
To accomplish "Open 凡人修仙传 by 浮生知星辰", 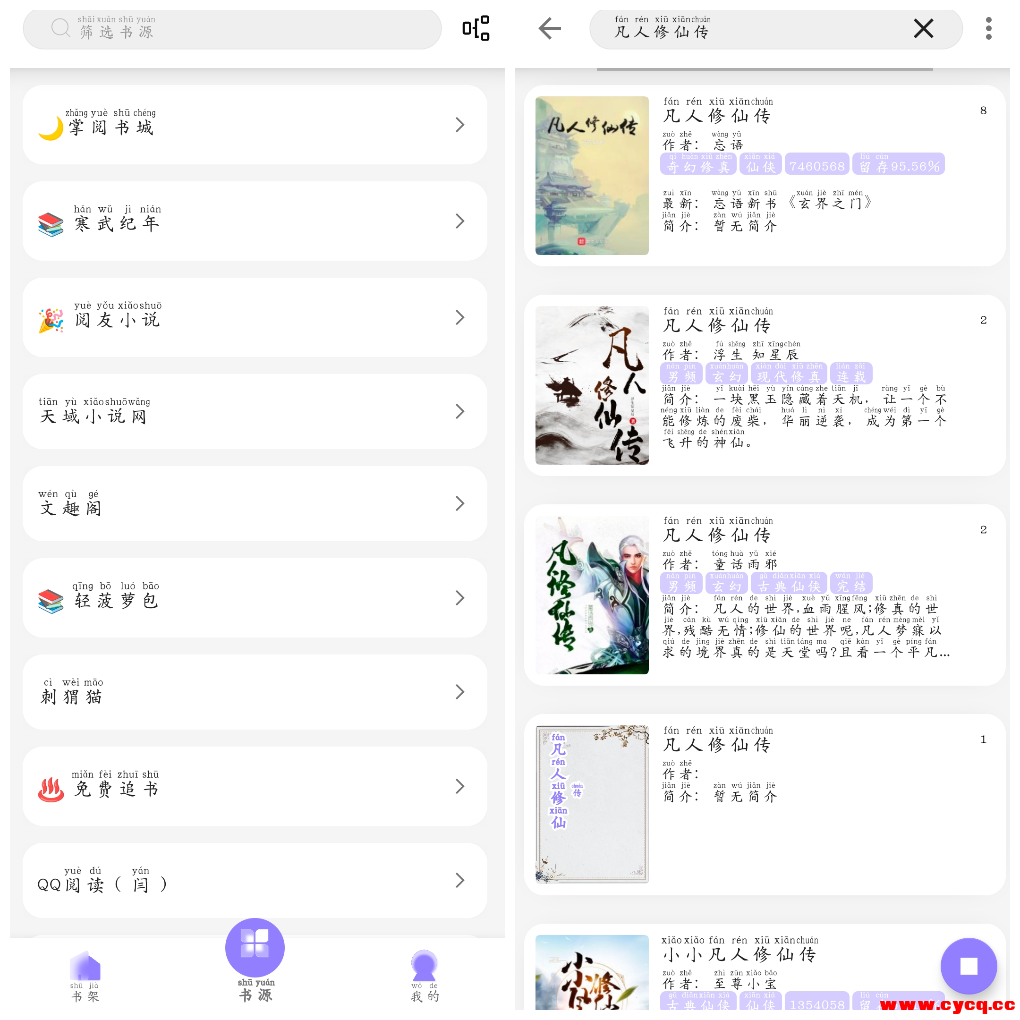I will tap(765, 385).
